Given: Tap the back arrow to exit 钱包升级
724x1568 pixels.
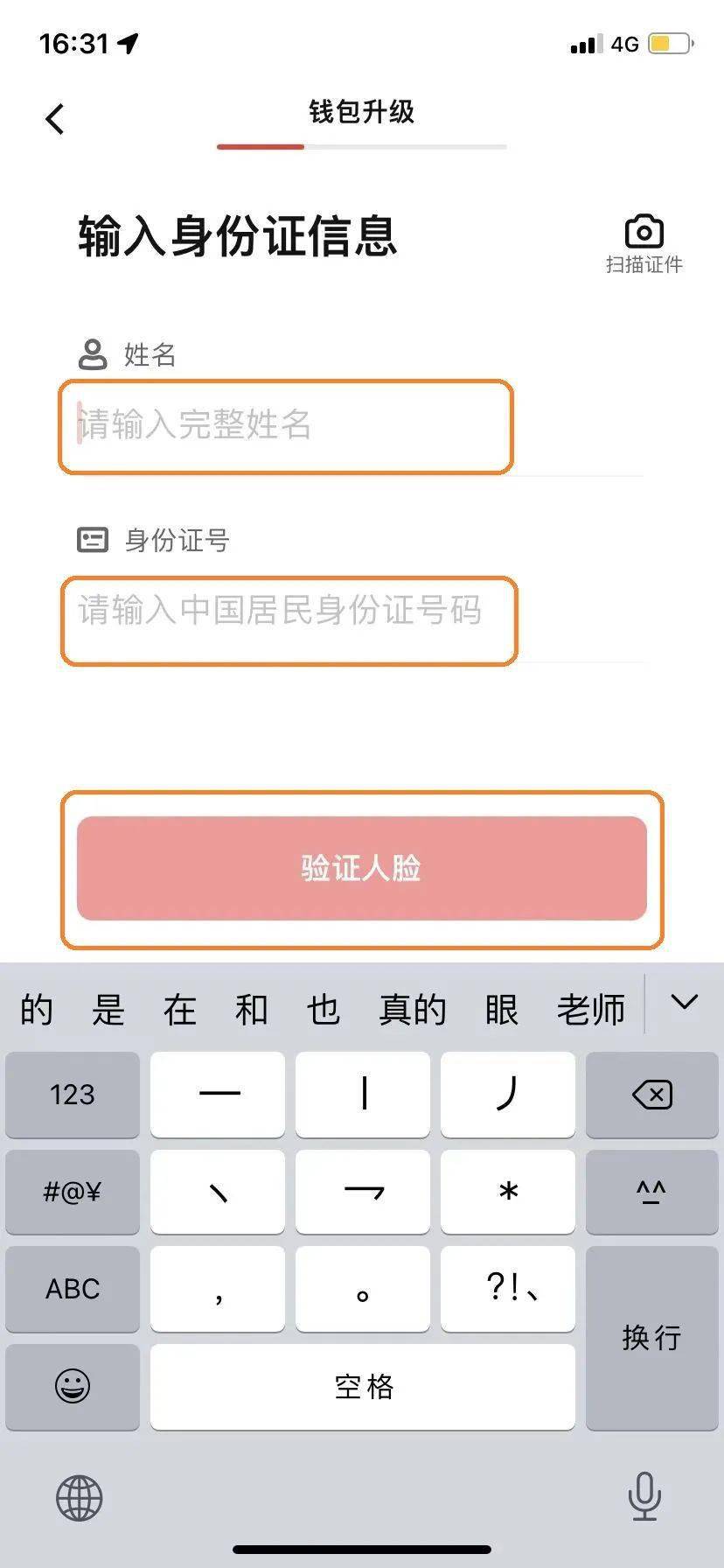Looking at the screenshot, I should pyautogui.click(x=55, y=118).
